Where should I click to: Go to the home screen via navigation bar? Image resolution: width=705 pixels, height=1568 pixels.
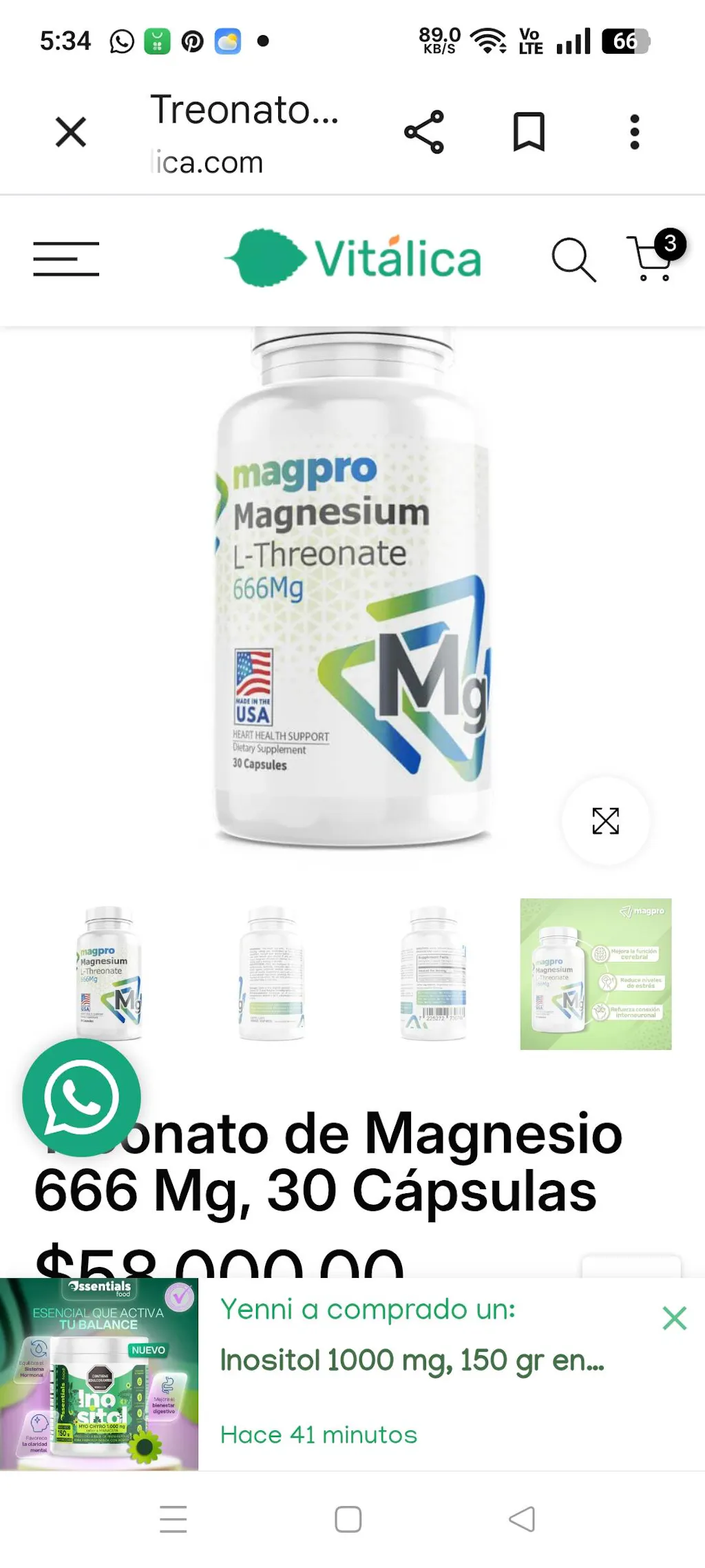tap(348, 1518)
